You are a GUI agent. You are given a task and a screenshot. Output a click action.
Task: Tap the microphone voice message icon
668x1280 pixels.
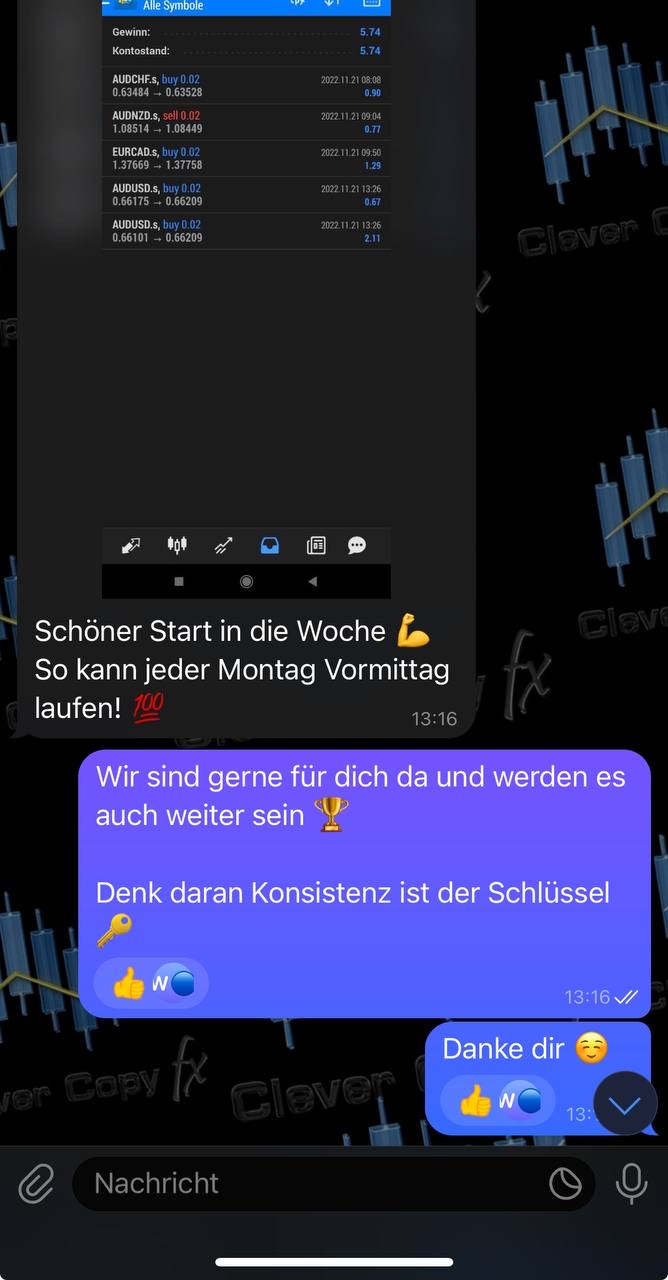coord(631,1184)
